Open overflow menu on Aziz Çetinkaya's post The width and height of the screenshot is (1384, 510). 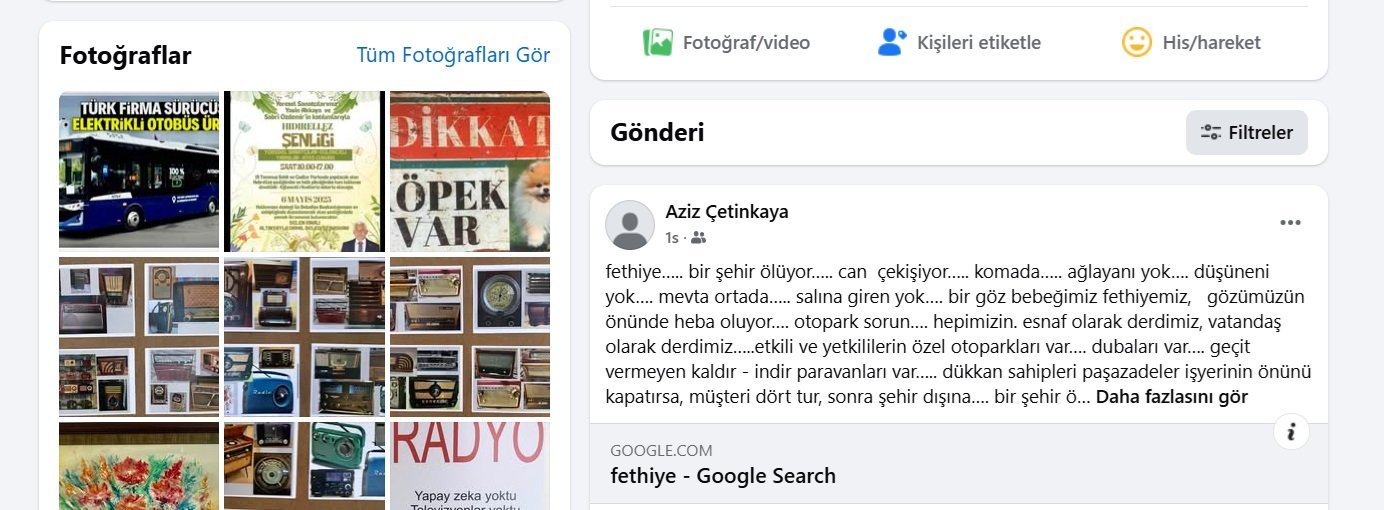pos(1290,223)
